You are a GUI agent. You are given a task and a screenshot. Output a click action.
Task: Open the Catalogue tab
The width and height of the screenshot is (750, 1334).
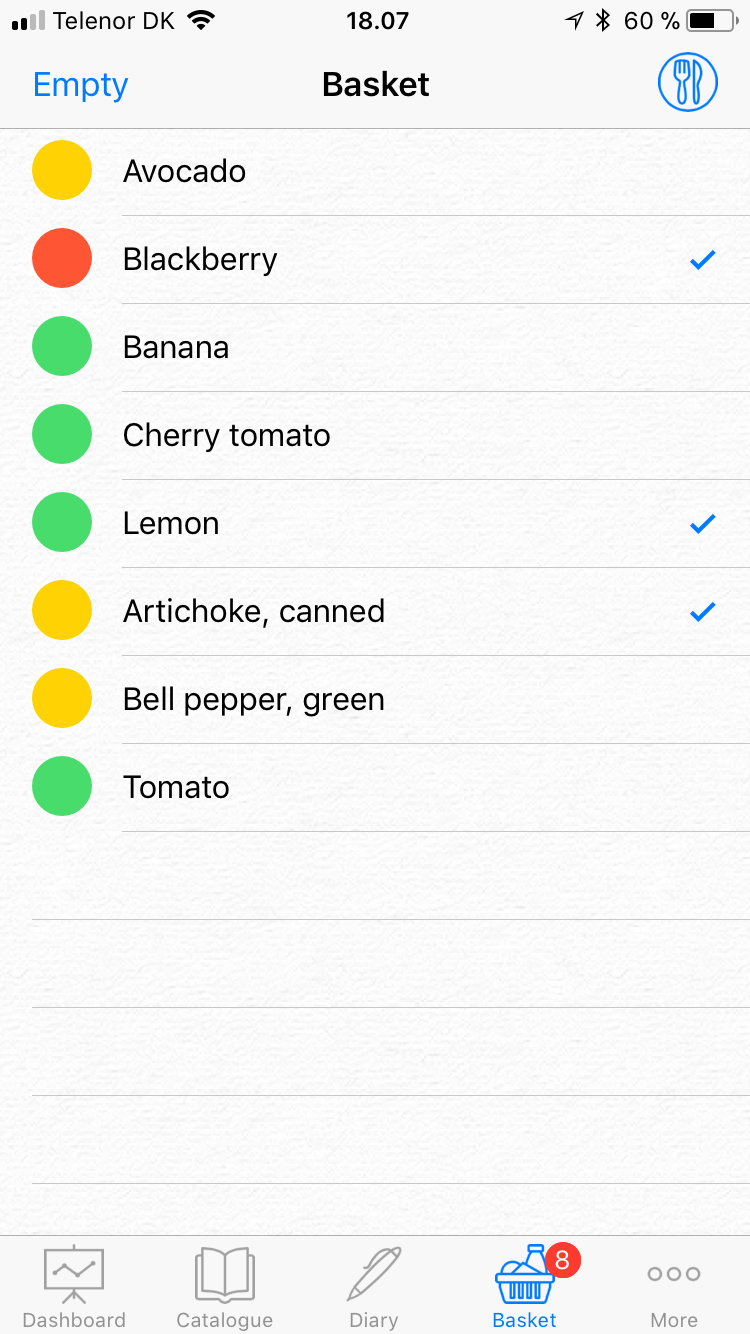coord(224,1286)
